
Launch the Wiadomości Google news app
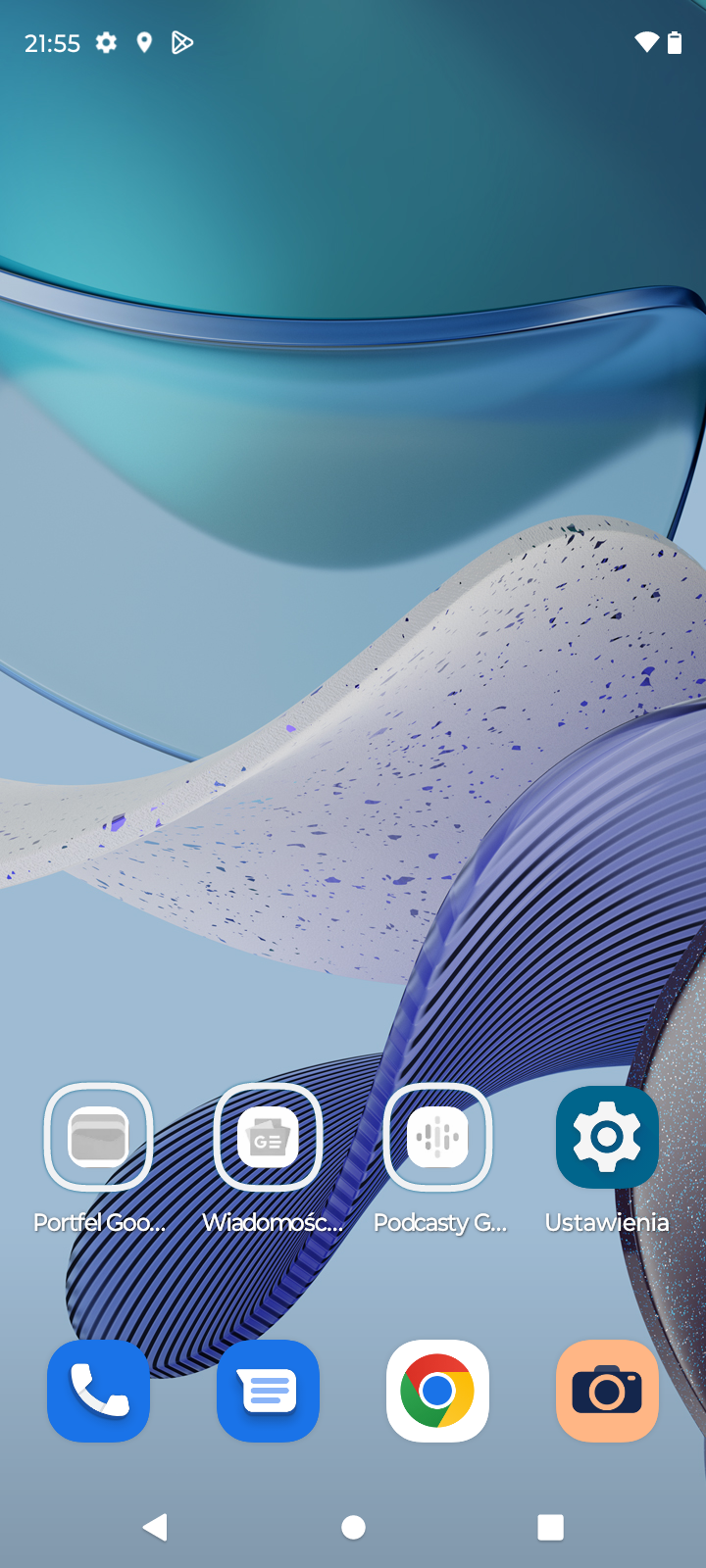[x=268, y=1137]
